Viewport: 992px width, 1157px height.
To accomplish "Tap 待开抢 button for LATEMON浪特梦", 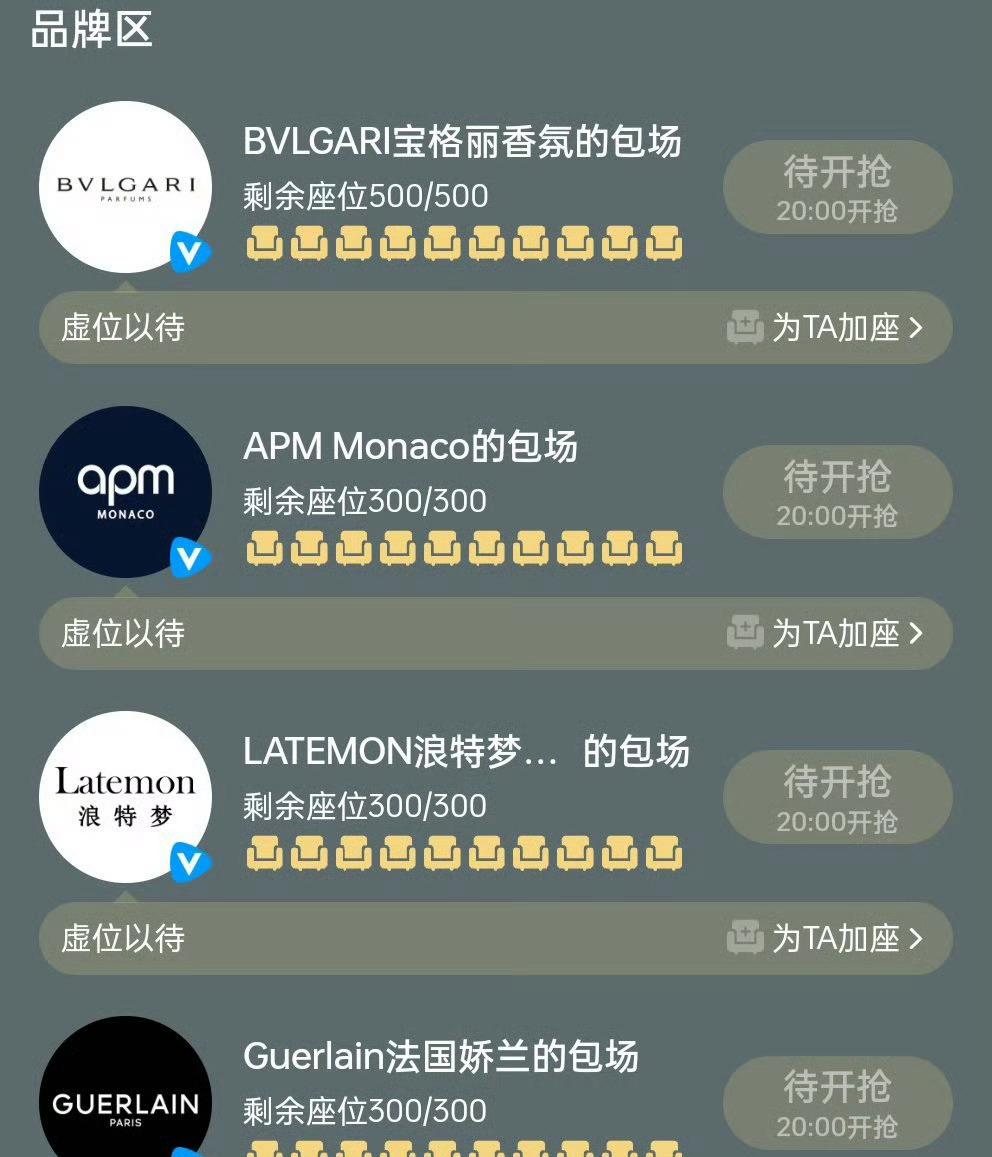I will tap(837, 797).
